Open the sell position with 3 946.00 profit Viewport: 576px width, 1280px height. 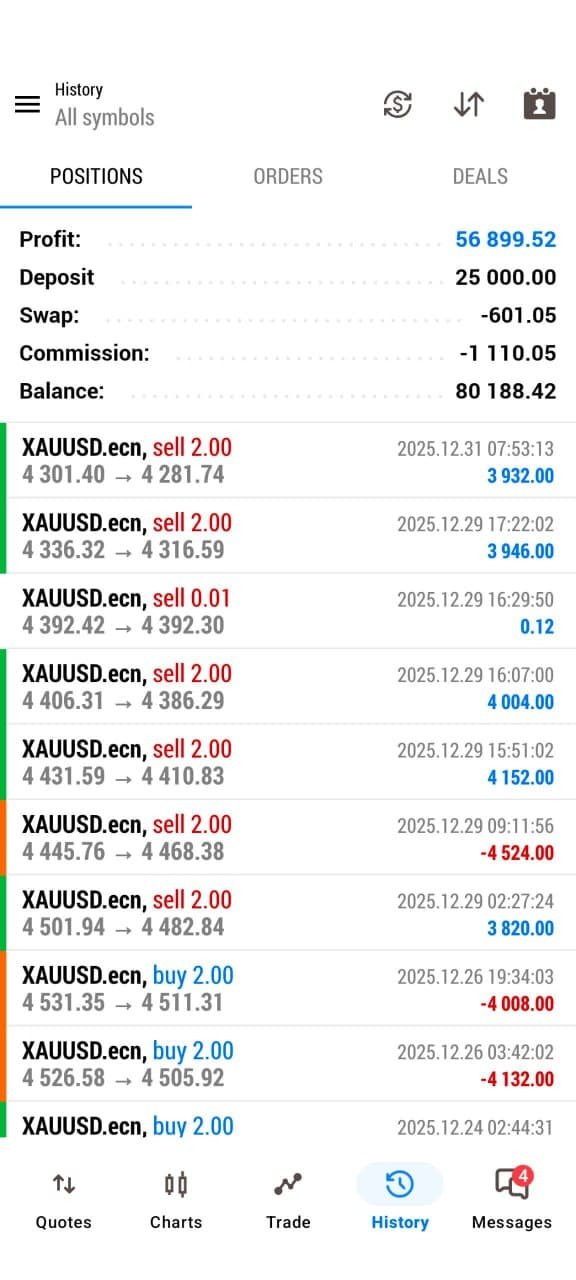pyautogui.click(x=288, y=536)
